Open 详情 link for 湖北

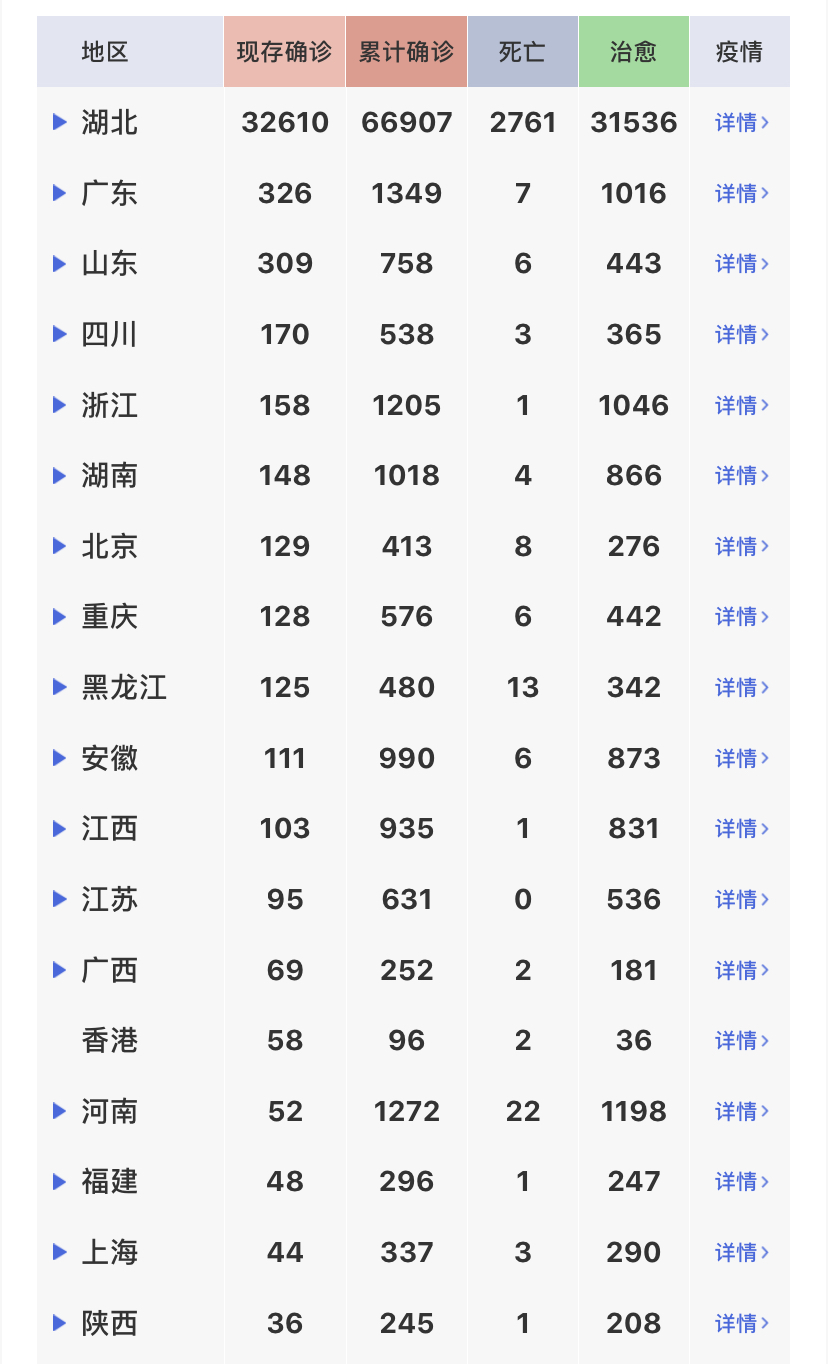[741, 122]
